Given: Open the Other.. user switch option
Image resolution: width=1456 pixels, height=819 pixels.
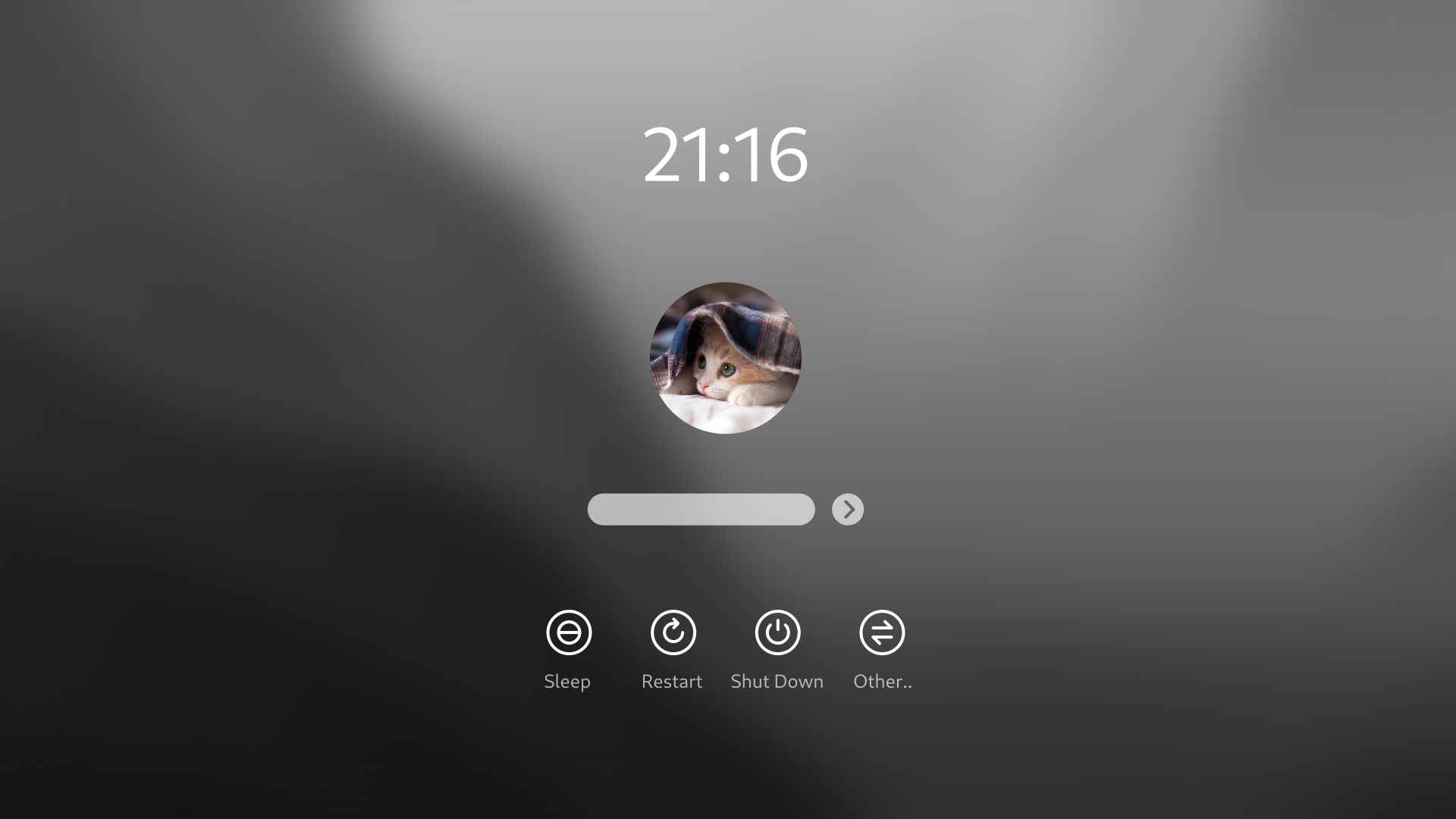Looking at the screenshot, I should coord(882,632).
